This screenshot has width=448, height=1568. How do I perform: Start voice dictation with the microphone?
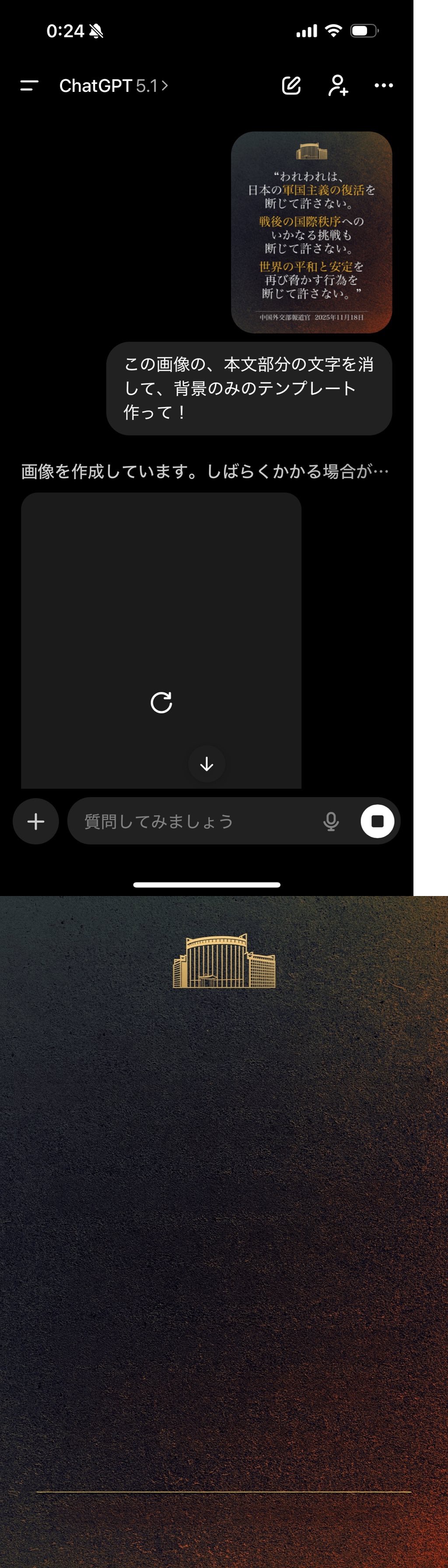(331, 821)
